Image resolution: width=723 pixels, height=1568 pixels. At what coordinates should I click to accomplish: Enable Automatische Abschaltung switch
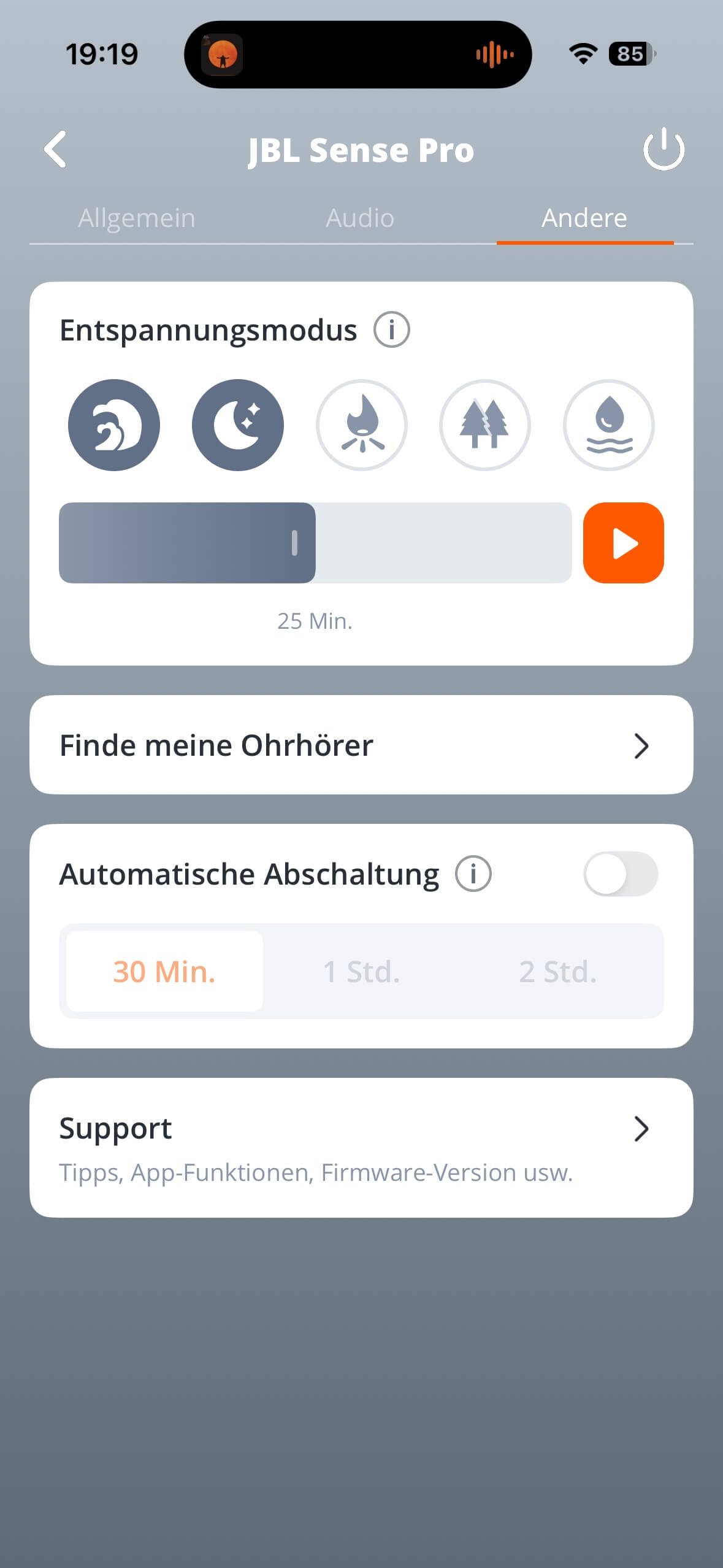(x=621, y=874)
